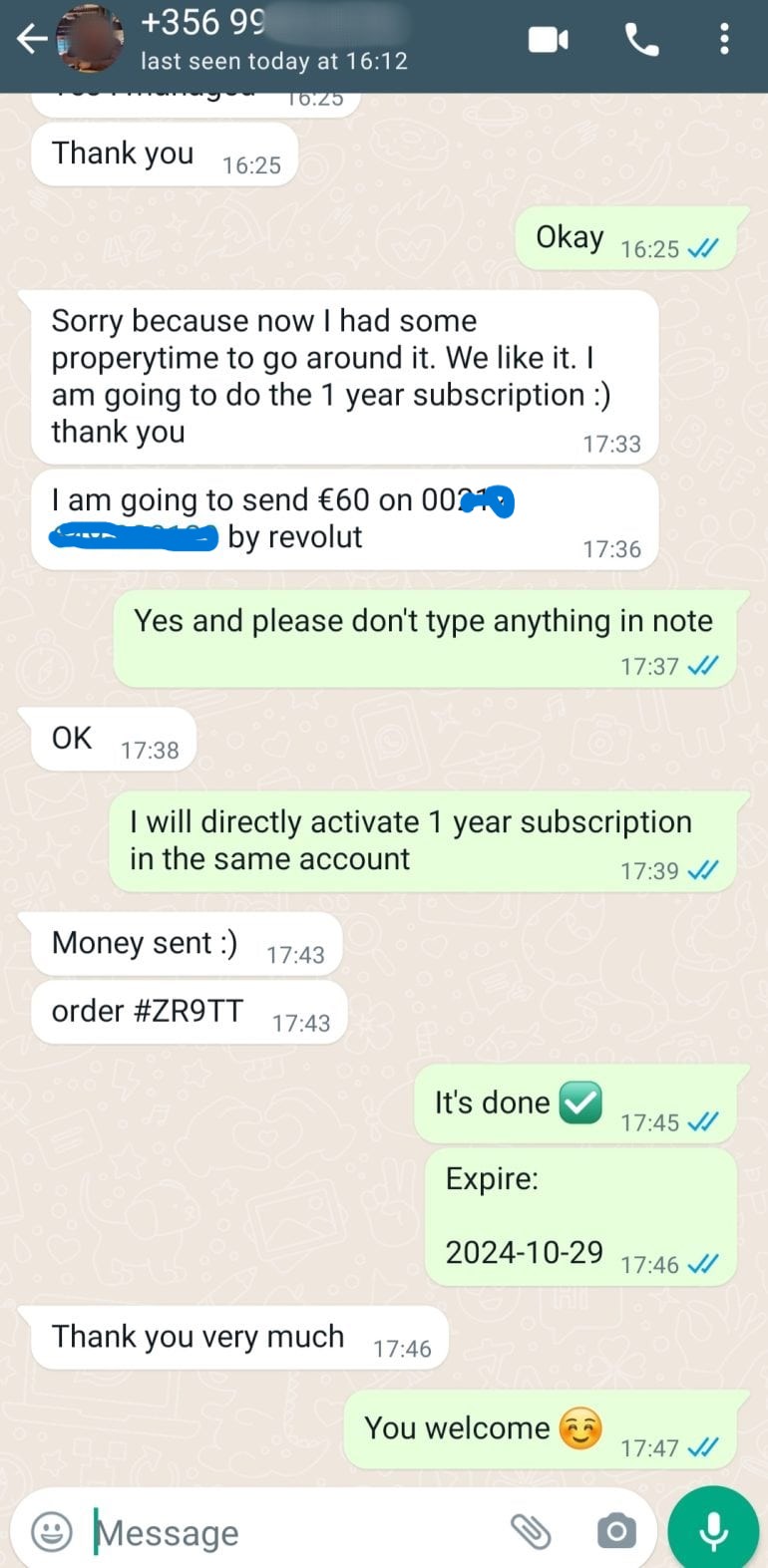Start a video call
The height and width of the screenshot is (1568, 768).
tap(548, 40)
